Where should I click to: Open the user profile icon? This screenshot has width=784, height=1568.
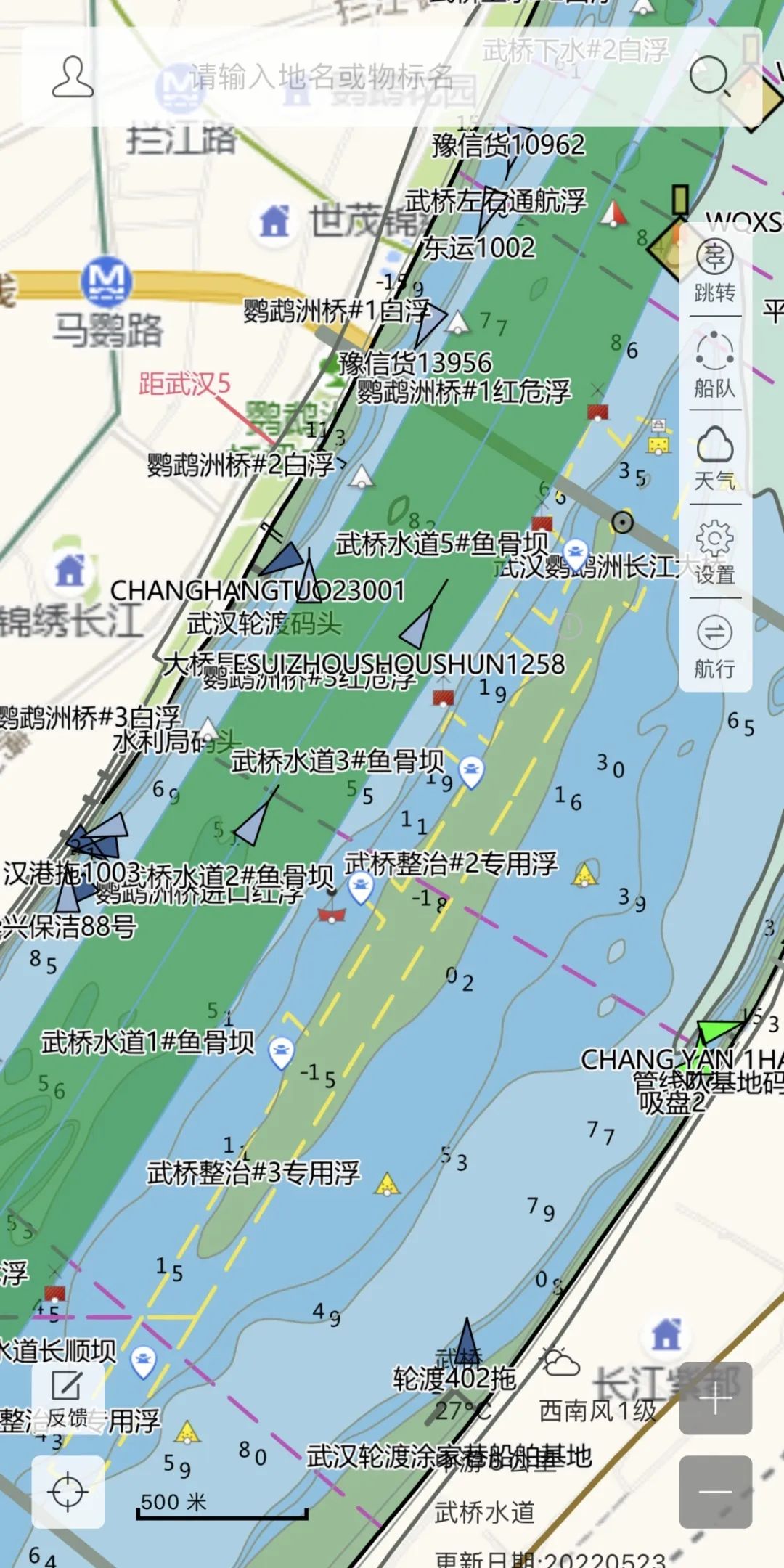[73, 77]
